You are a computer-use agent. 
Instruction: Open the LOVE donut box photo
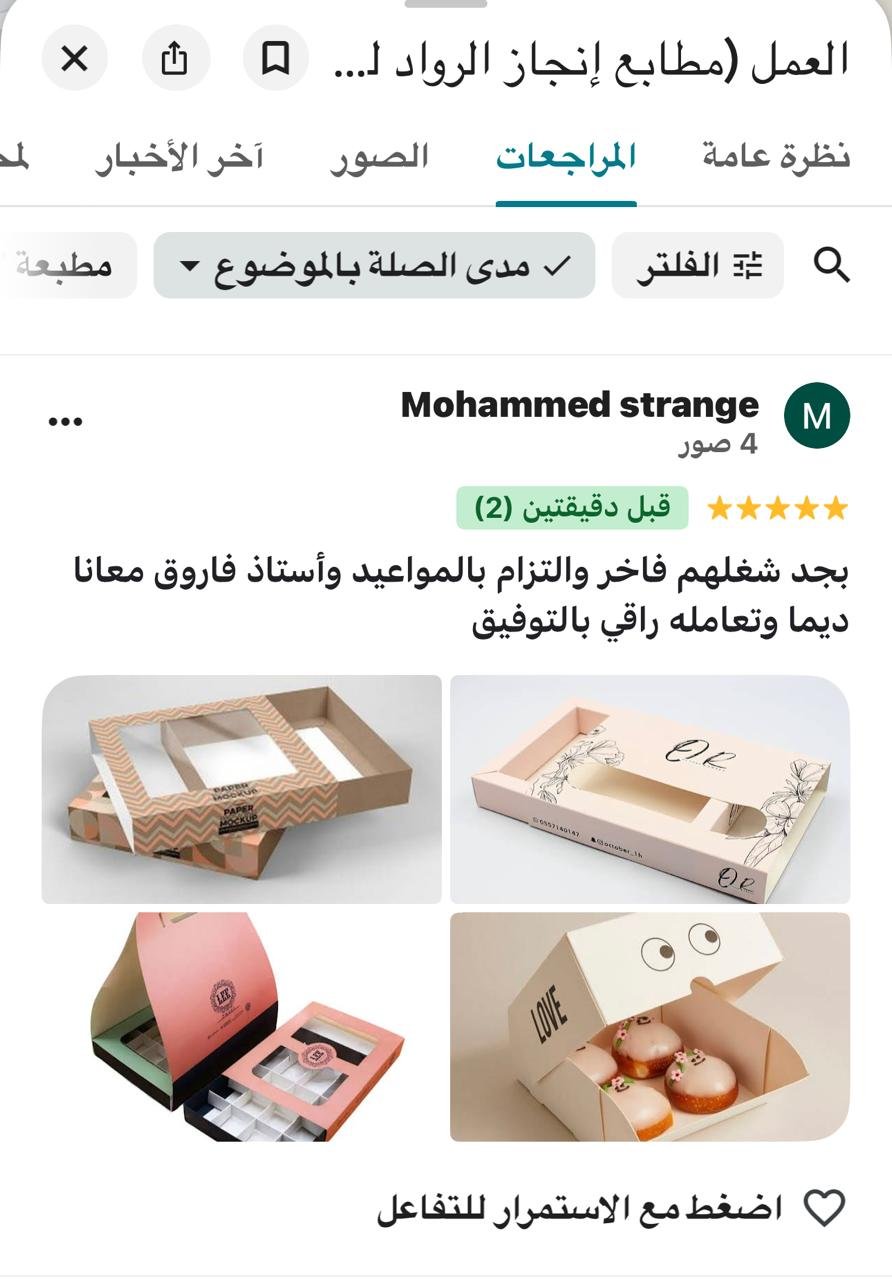click(x=650, y=1026)
